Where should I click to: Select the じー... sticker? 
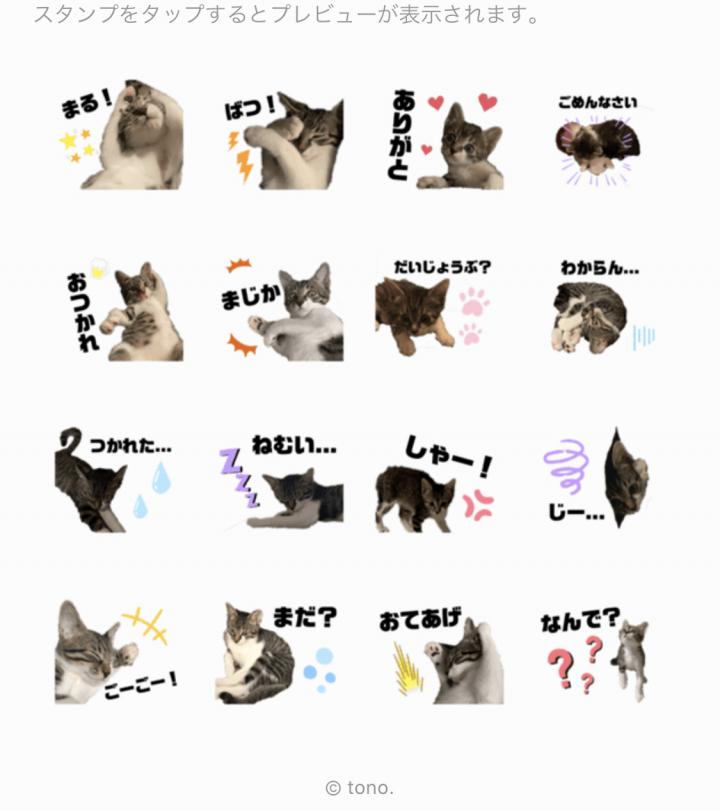pyautogui.click(x=598, y=480)
